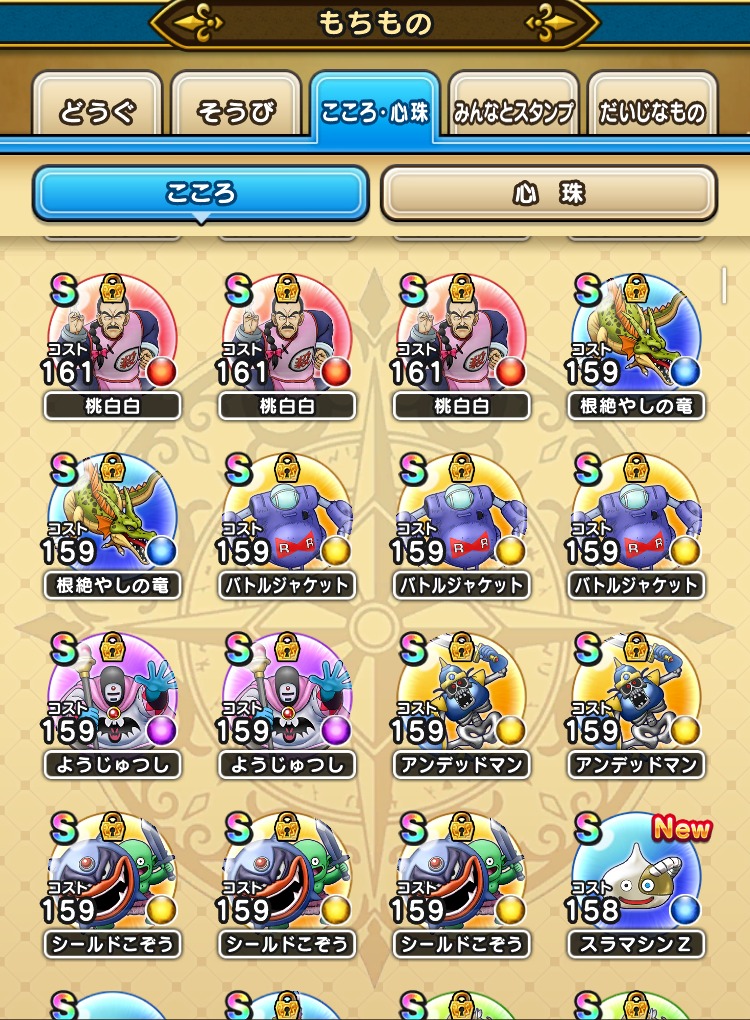The height and width of the screenshot is (1020, 750).
Task: Select the こころ・心珠 tab
Action: point(374,110)
